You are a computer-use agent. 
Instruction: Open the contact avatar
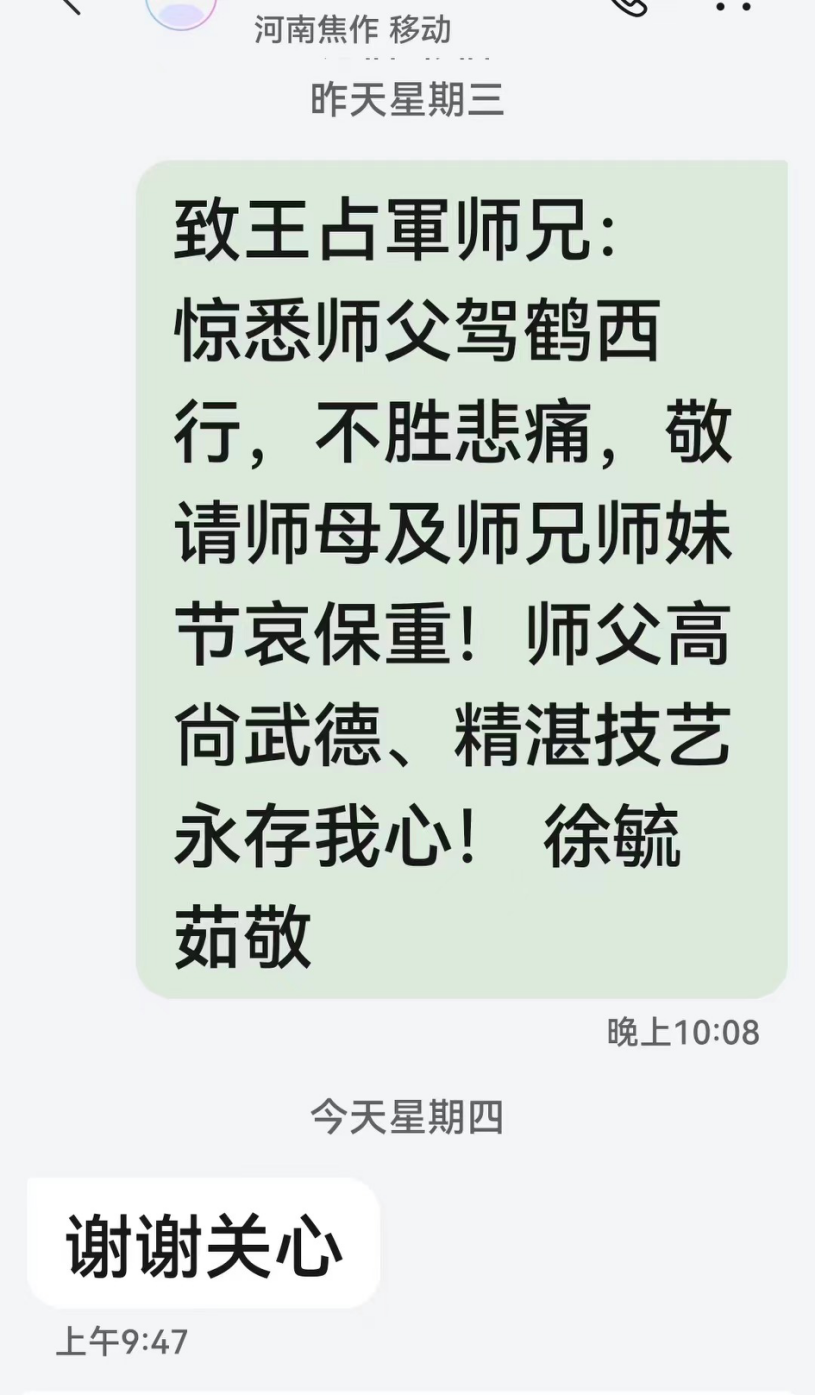pyautogui.click(x=181, y=8)
